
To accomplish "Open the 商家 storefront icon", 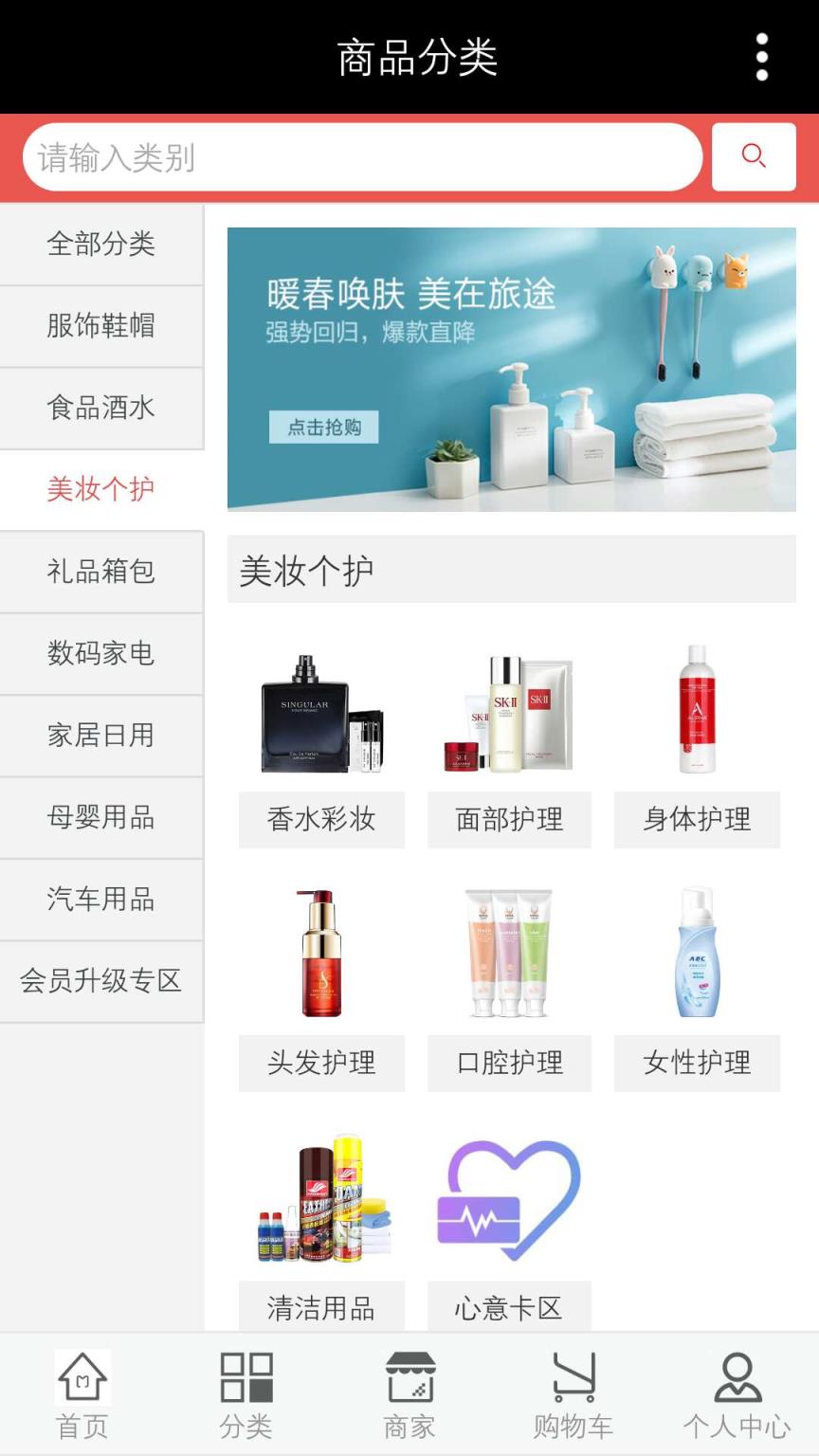I will [409, 1387].
